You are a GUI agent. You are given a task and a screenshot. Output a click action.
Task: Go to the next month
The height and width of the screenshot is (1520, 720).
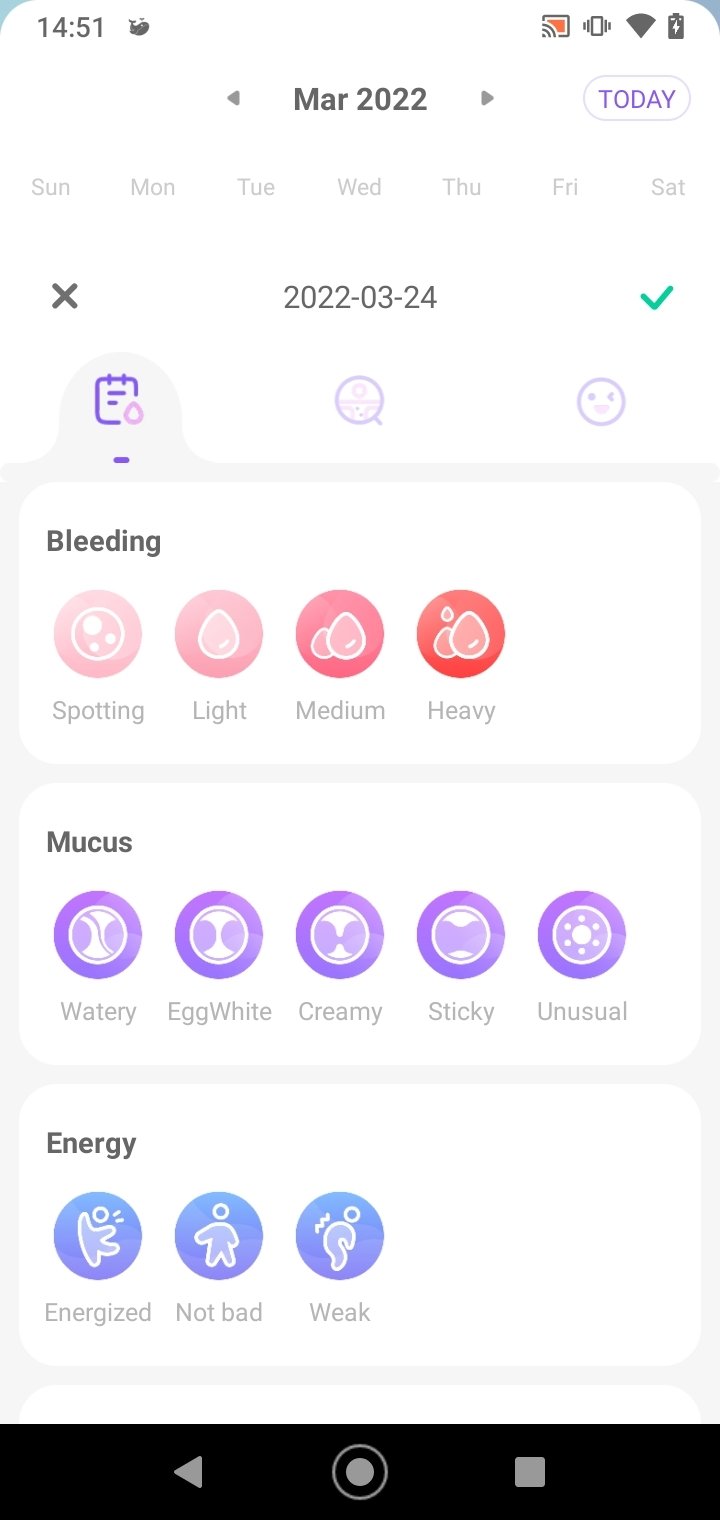tap(487, 98)
